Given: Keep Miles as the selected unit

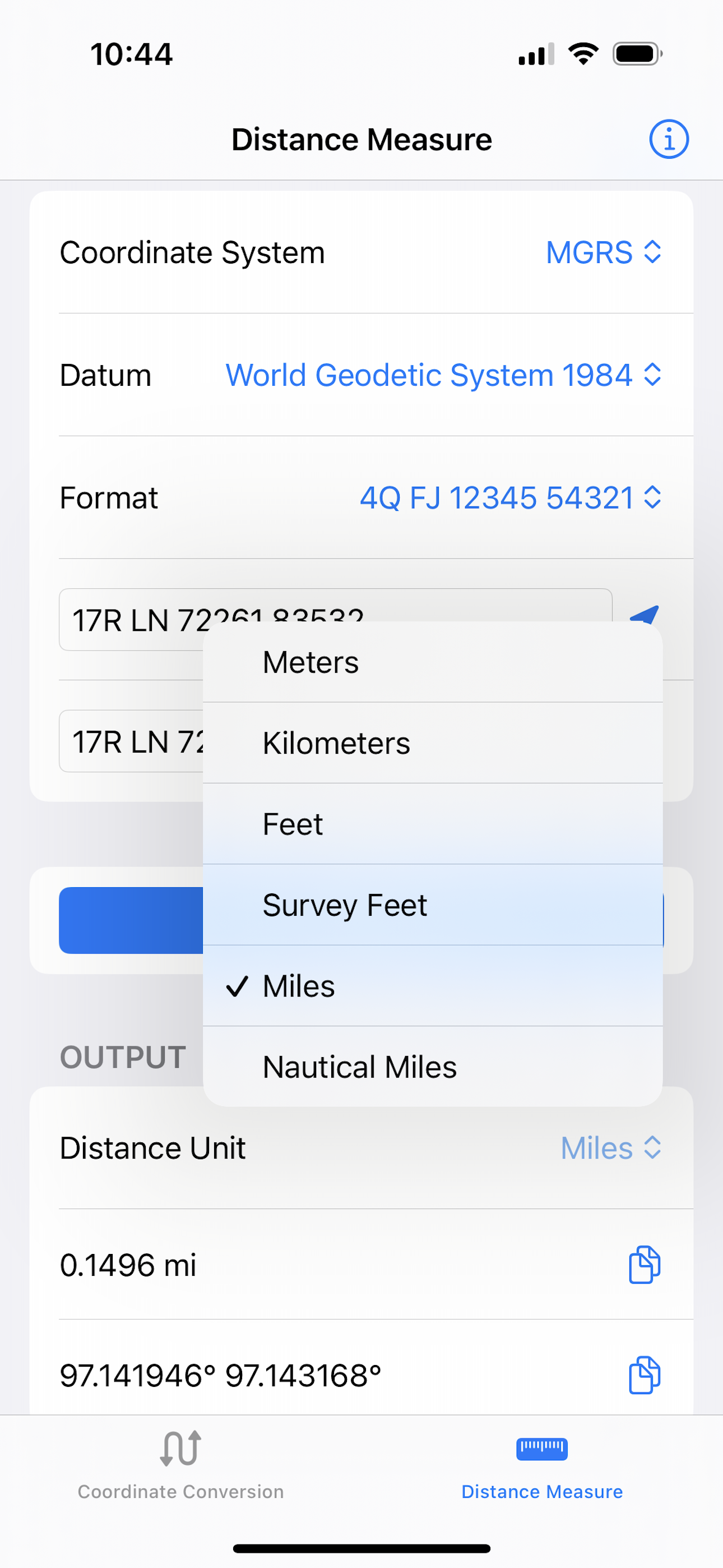Looking at the screenshot, I should click(433, 985).
